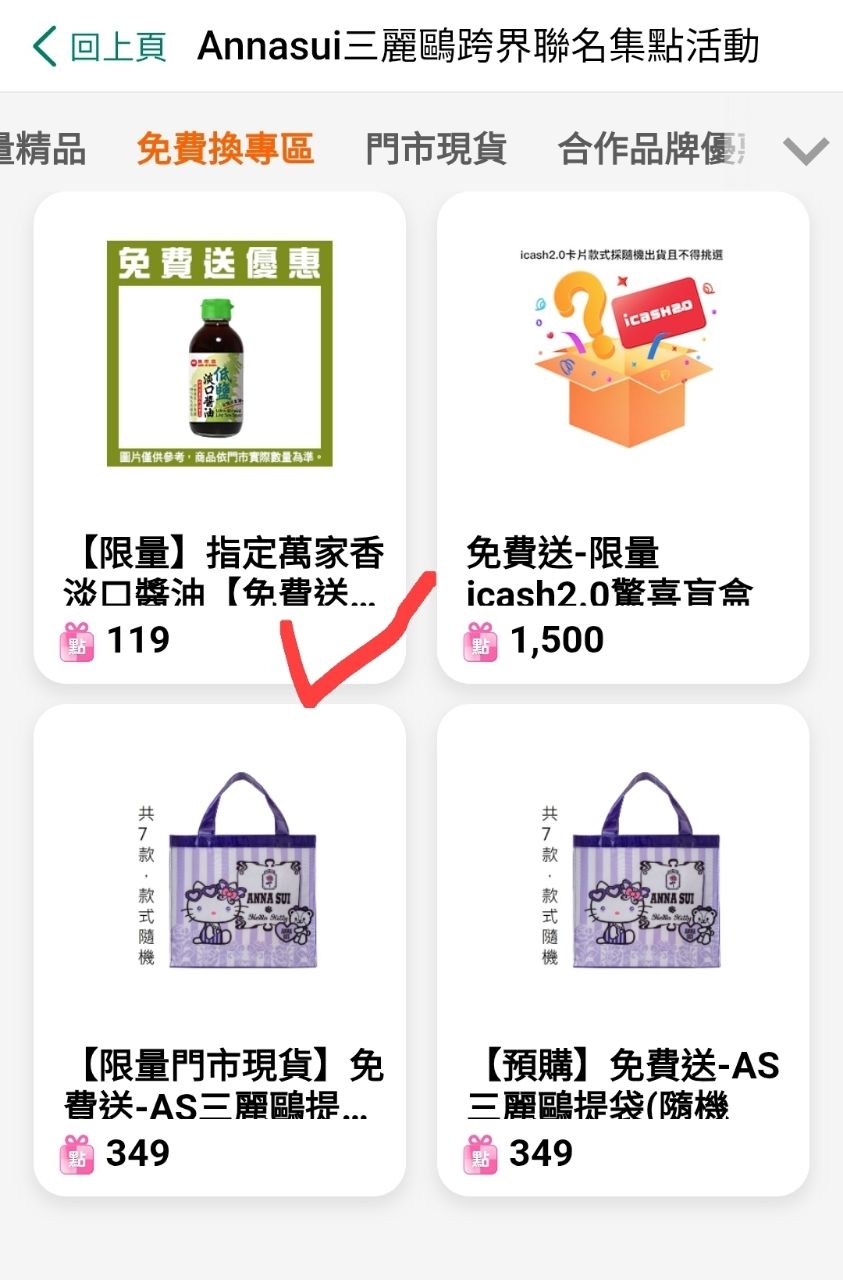Open the 預購 AS三麗鷗提袋 card

point(623,950)
